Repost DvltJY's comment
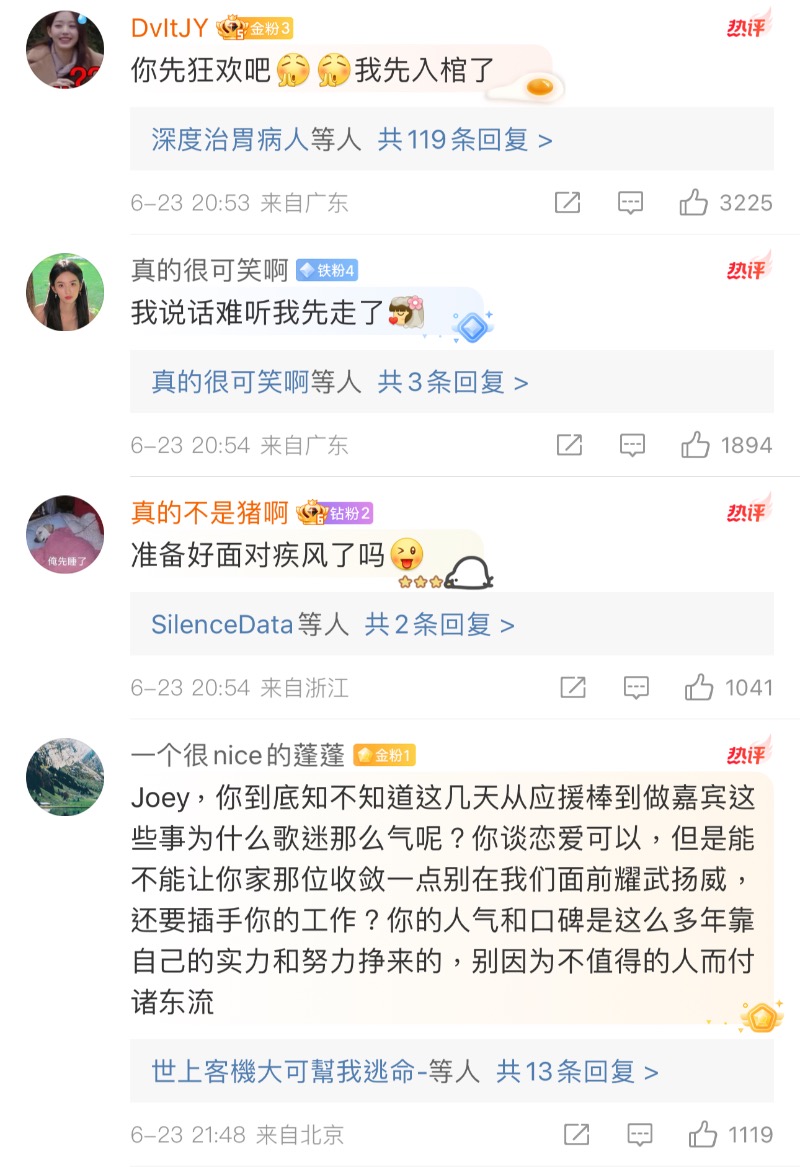This screenshot has width=800, height=1167. coord(567,203)
